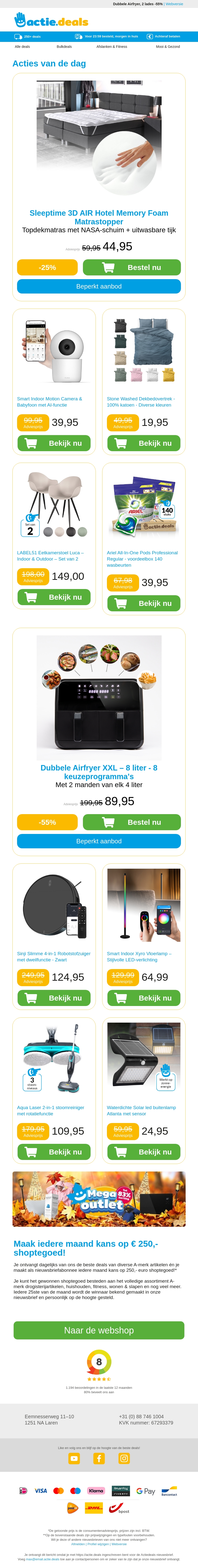This screenshot has height=1568, width=198.
Task: Open the Instagram profile icon
Action: click(124, 1458)
